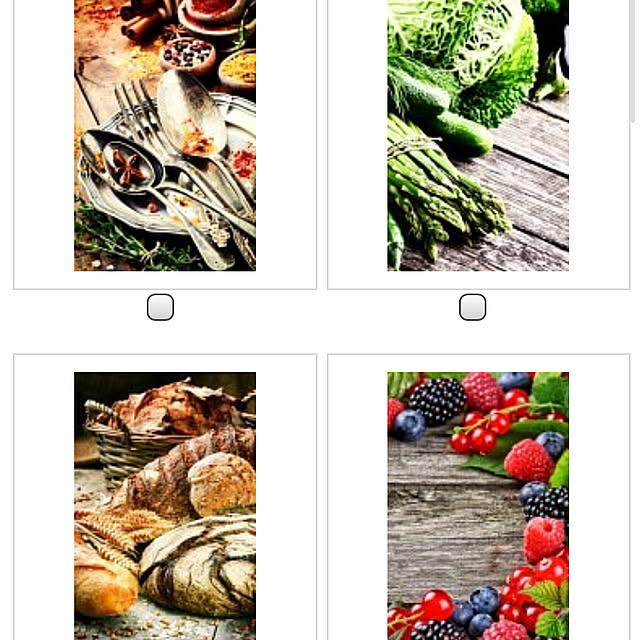This screenshot has width=640, height=640.
Task: Open the rustic bread loaves tile
Action: (x=165, y=505)
